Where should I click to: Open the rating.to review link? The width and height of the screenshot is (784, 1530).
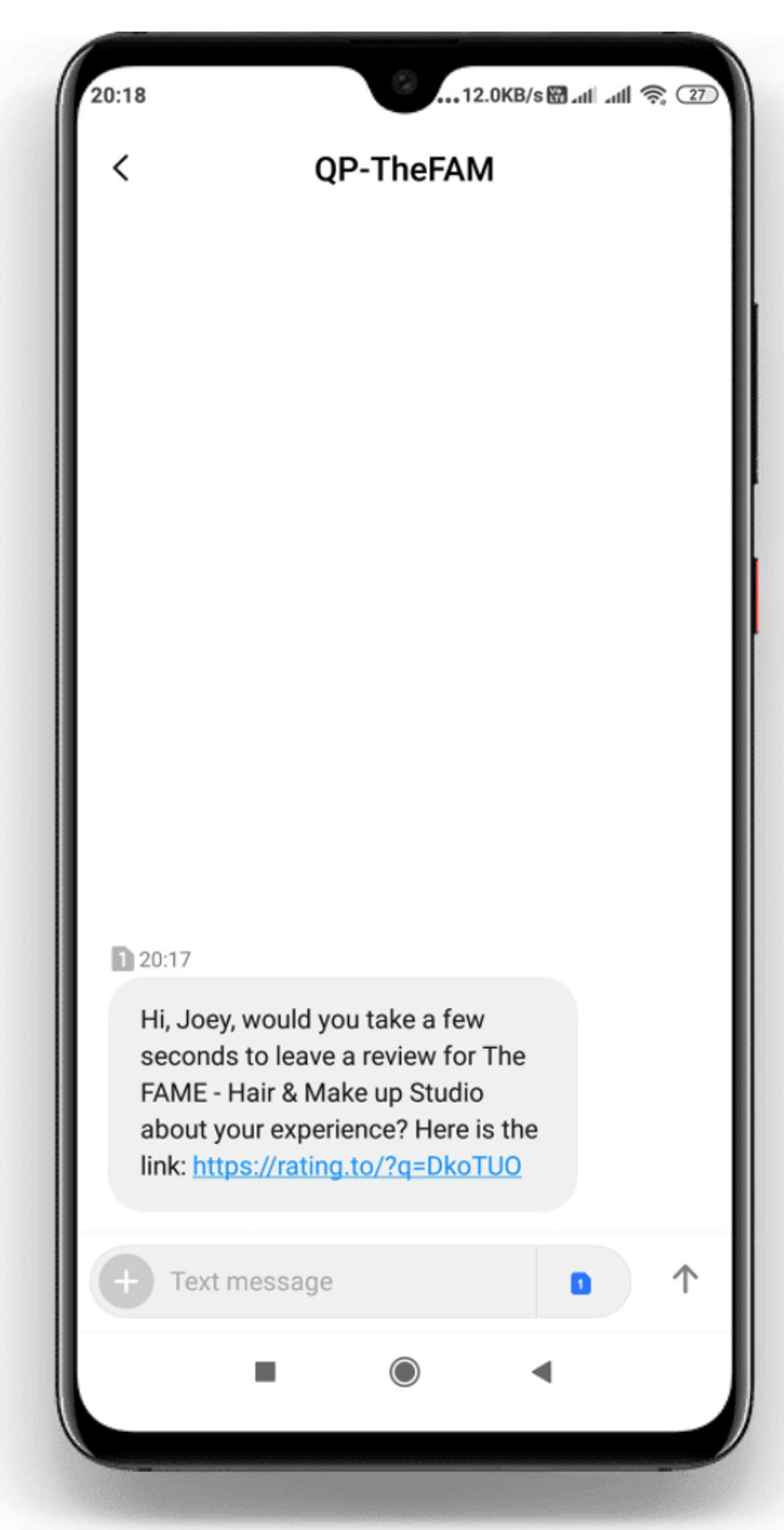point(357,1166)
